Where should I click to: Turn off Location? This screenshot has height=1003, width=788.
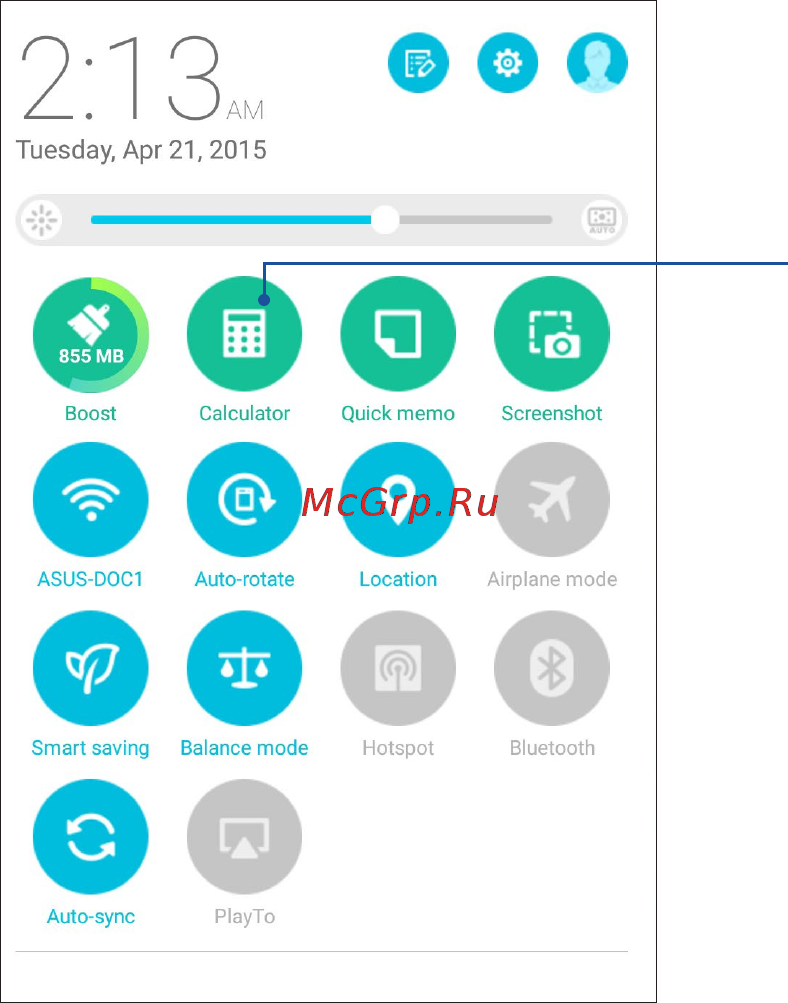tap(398, 500)
